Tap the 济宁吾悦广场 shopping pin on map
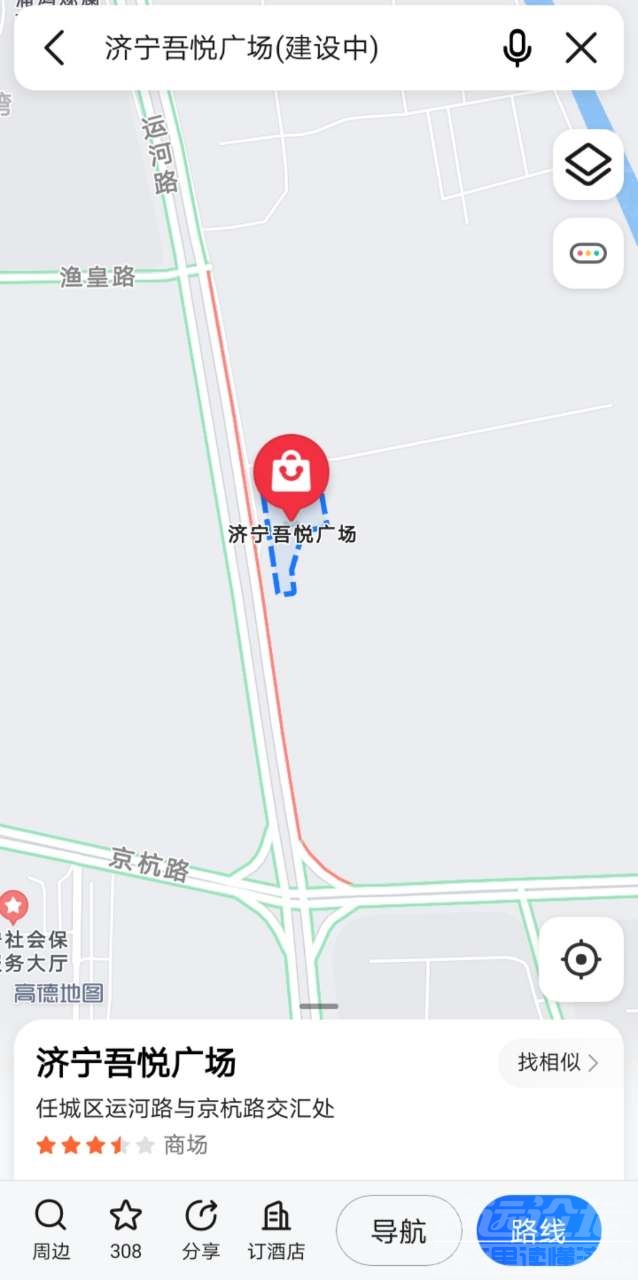This screenshot has height=1280, width=638. coord(291,470)
